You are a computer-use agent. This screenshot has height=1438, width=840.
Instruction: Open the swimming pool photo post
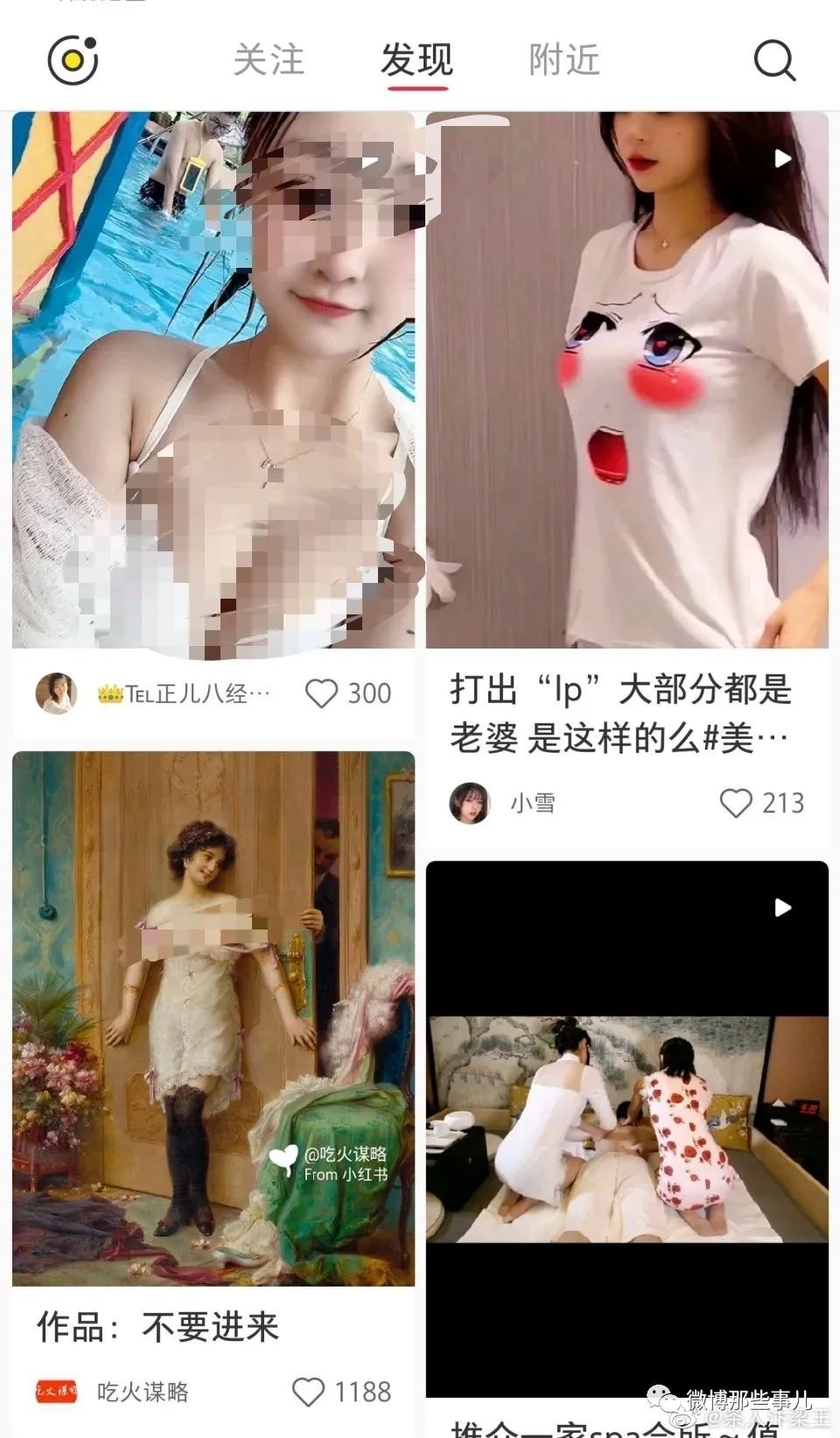click(213, 385)
